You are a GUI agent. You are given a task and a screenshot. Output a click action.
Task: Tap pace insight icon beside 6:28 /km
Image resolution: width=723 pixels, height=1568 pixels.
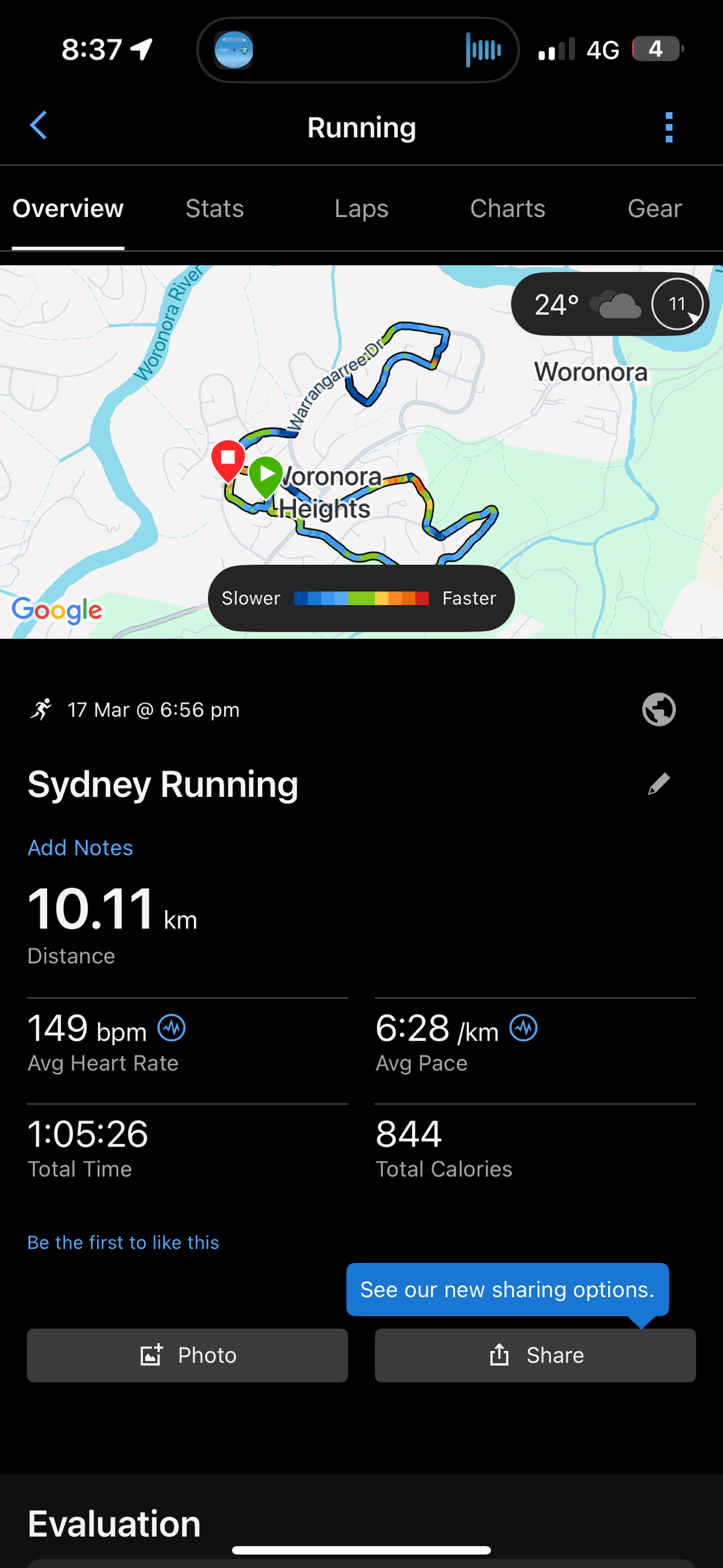coord(524,1028)
